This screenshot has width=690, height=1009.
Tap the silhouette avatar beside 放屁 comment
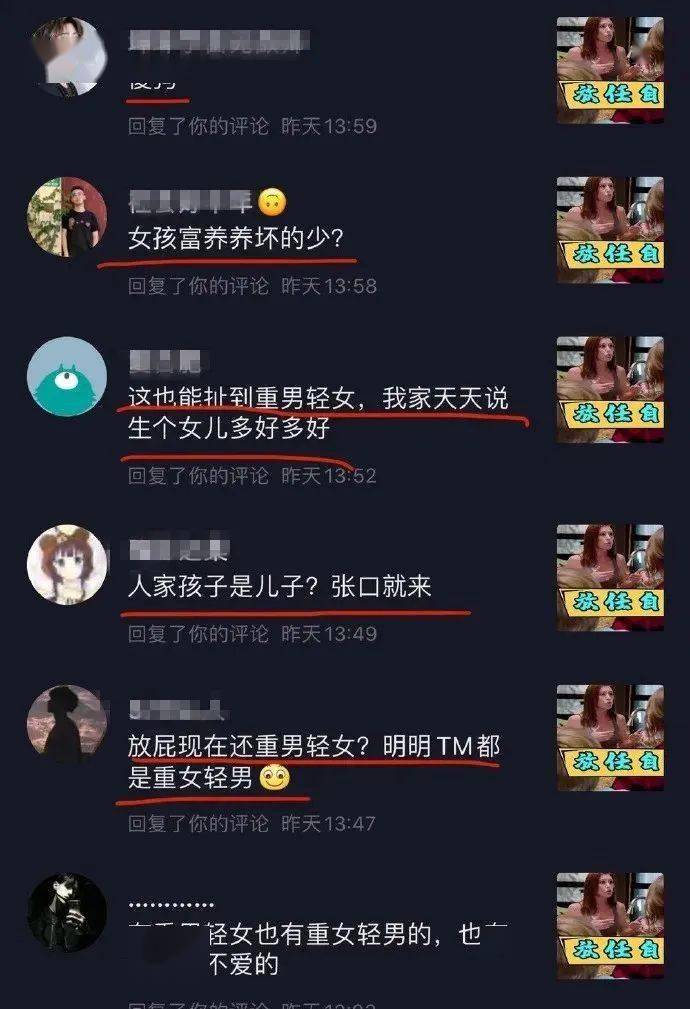67,725
